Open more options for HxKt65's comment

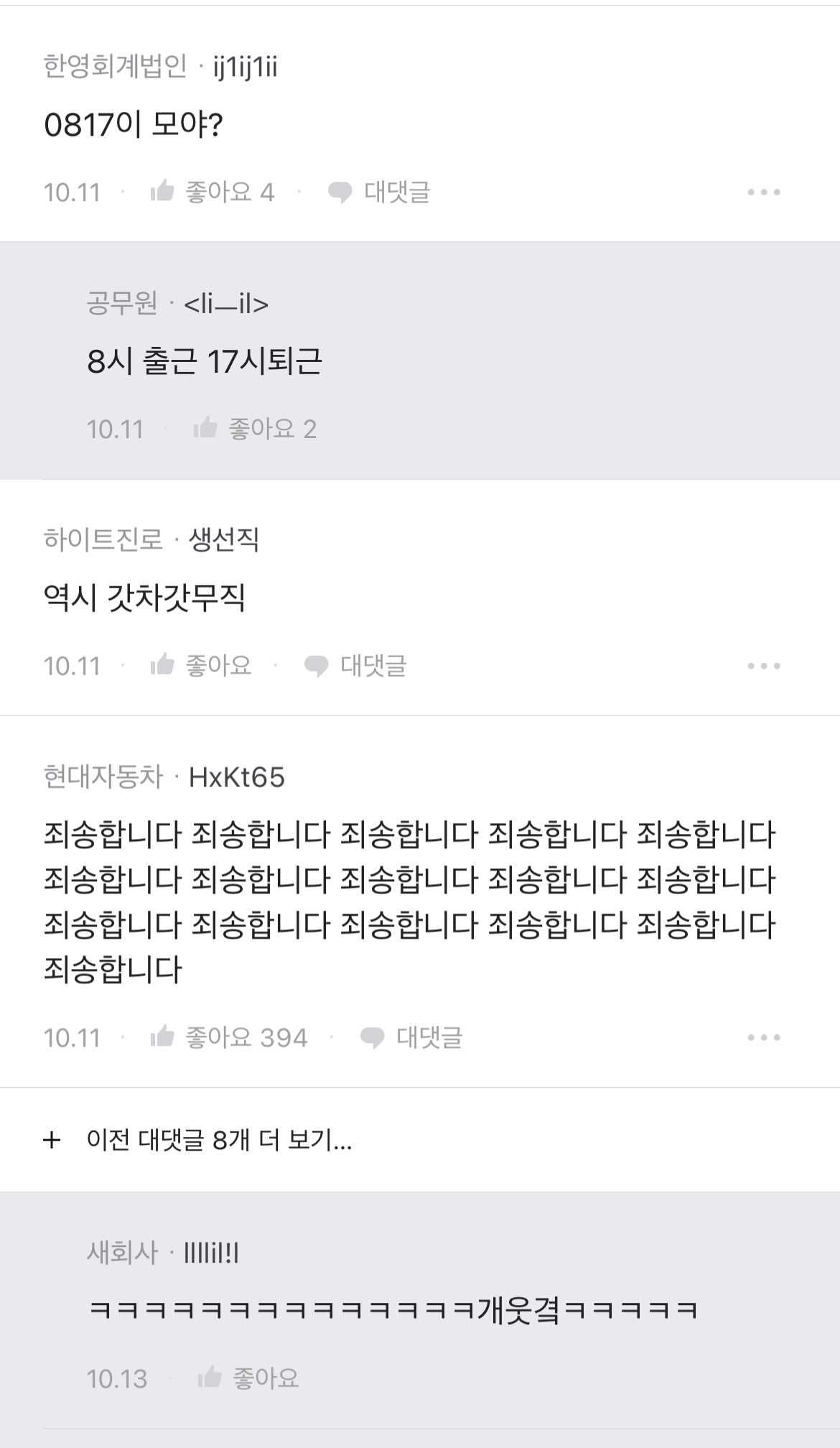click(764, 1037)
